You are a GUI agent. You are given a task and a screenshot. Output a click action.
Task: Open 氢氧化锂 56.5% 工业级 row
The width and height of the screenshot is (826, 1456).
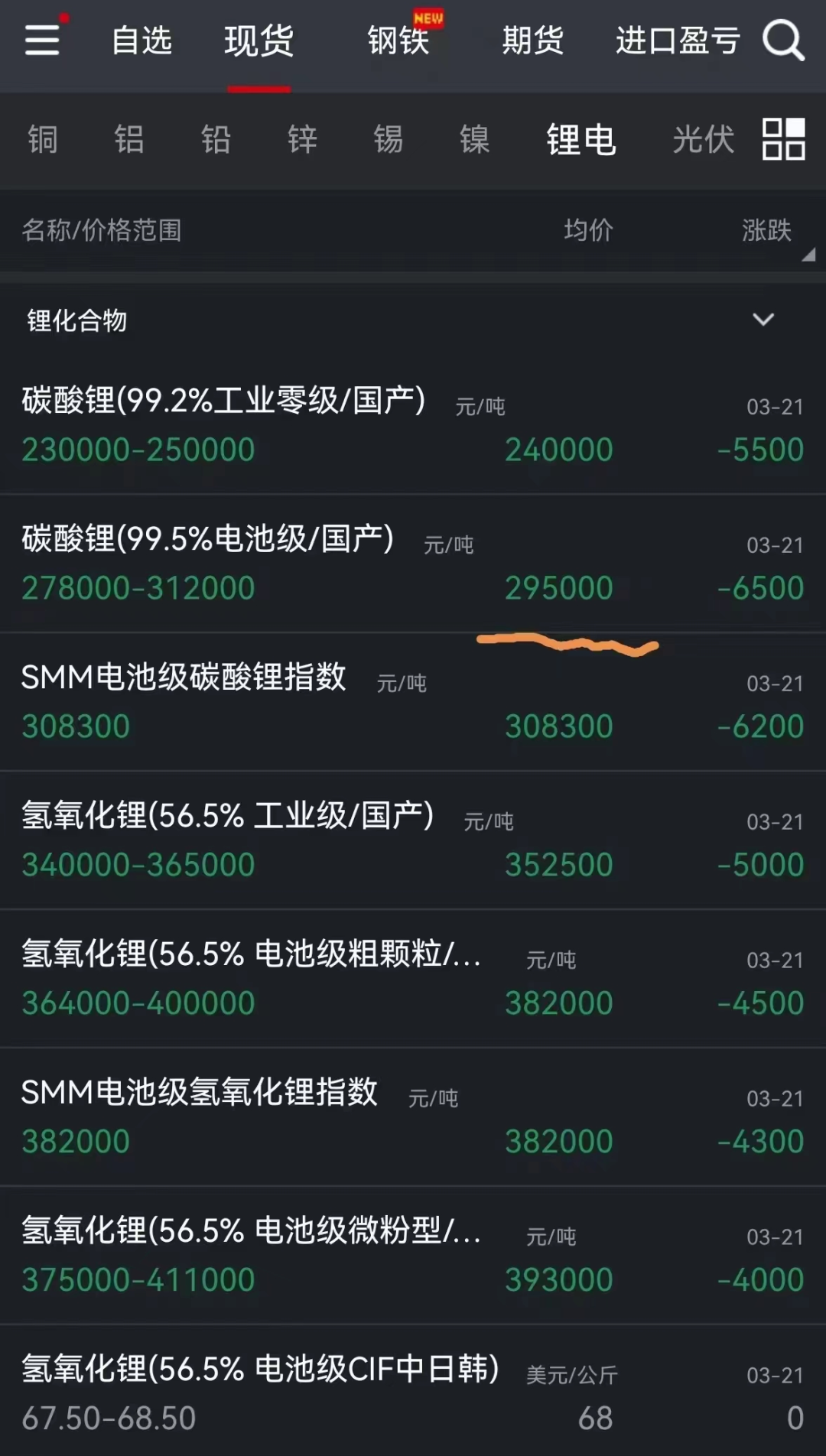[x=413, y=840]
